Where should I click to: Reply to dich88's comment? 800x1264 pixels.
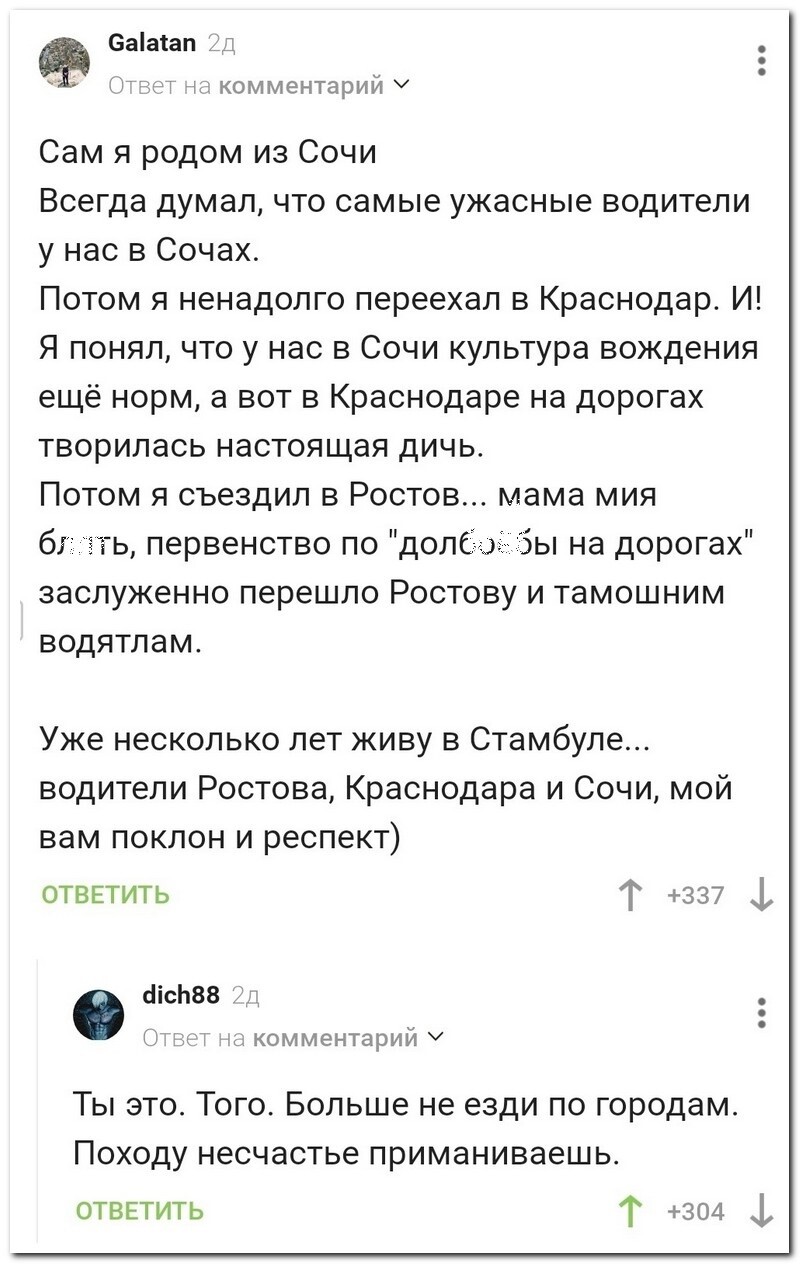[x=140, y=1211]
